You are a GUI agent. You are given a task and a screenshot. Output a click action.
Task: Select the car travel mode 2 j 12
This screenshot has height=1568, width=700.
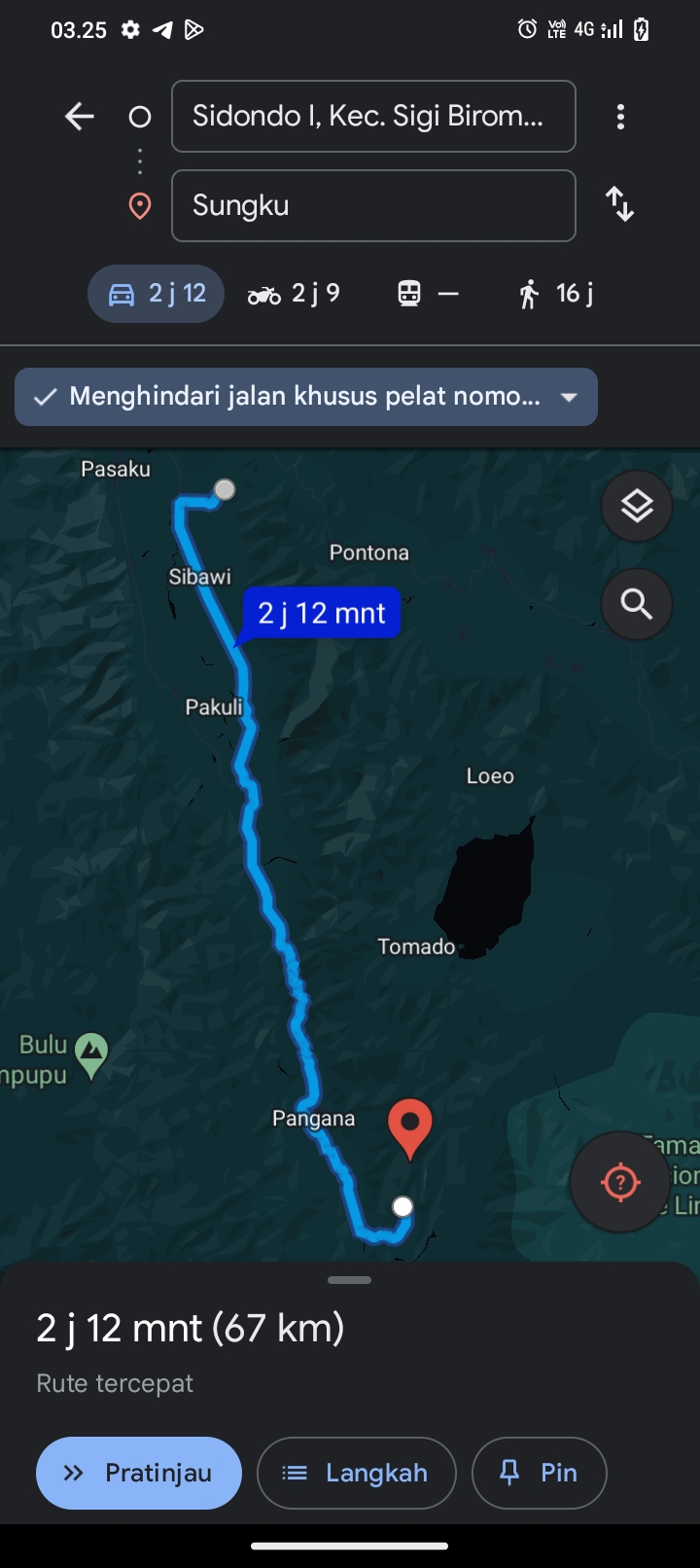[x=157, y=294]
